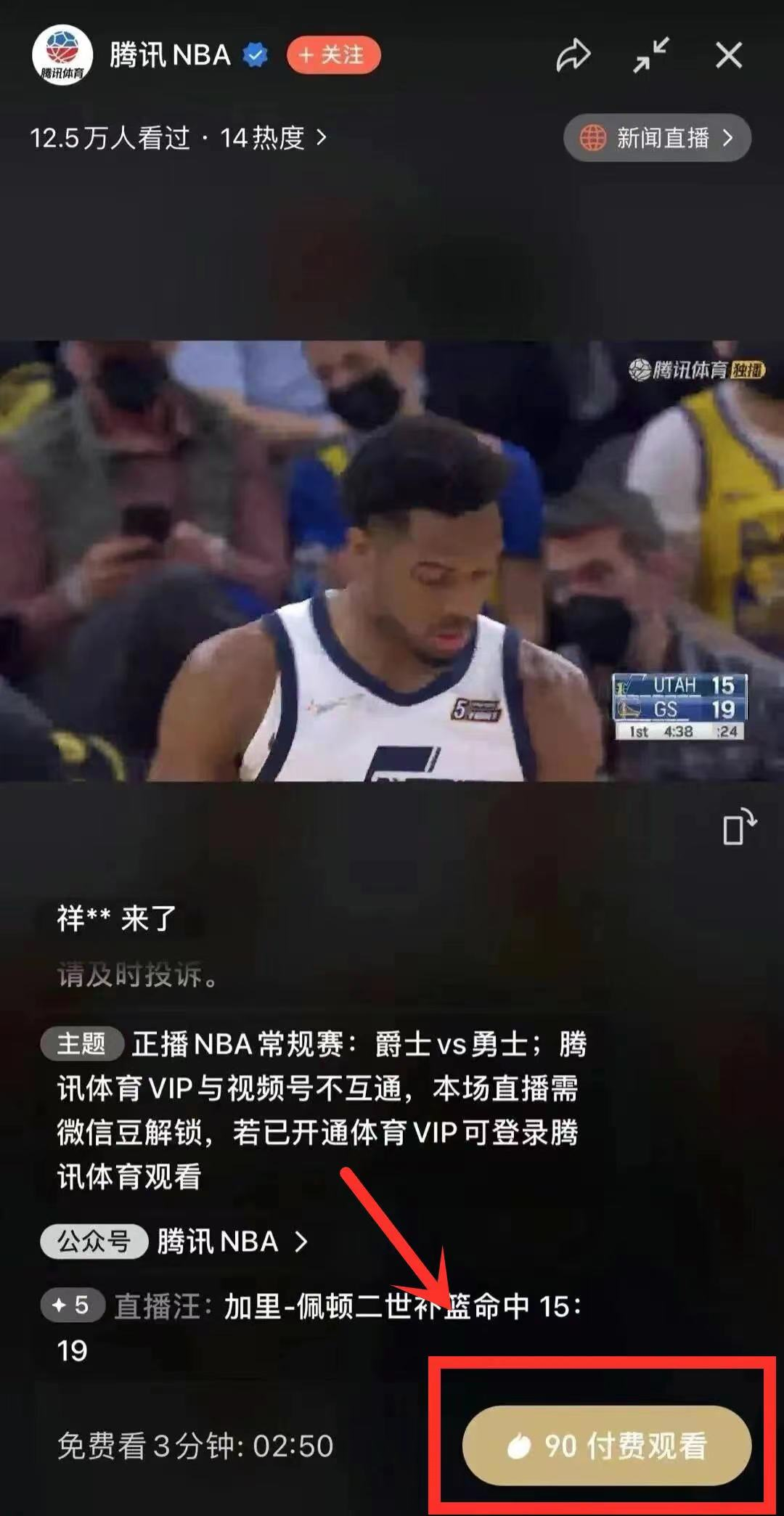This screenshot has width=784, height=1516.
Task: Tap 90 付费观看 to pay and watch
Action: (x=607, y=1445)
